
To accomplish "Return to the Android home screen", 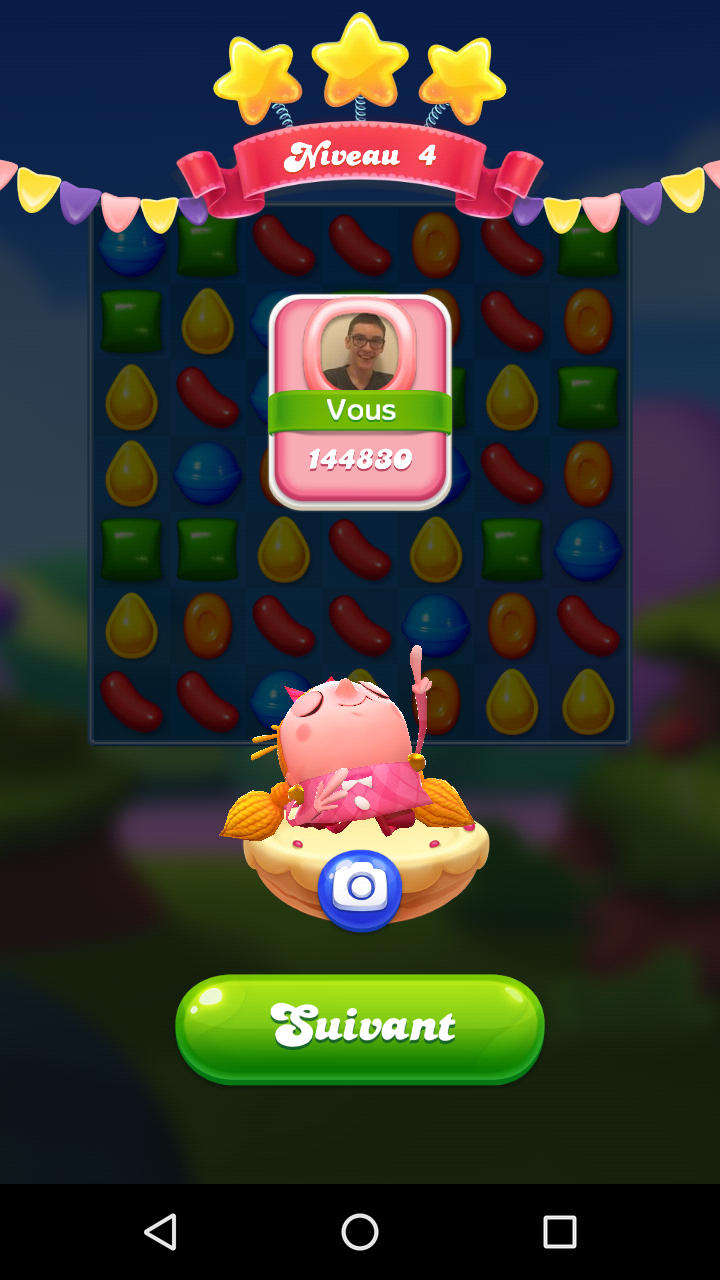I will [x=360, y=1232].
